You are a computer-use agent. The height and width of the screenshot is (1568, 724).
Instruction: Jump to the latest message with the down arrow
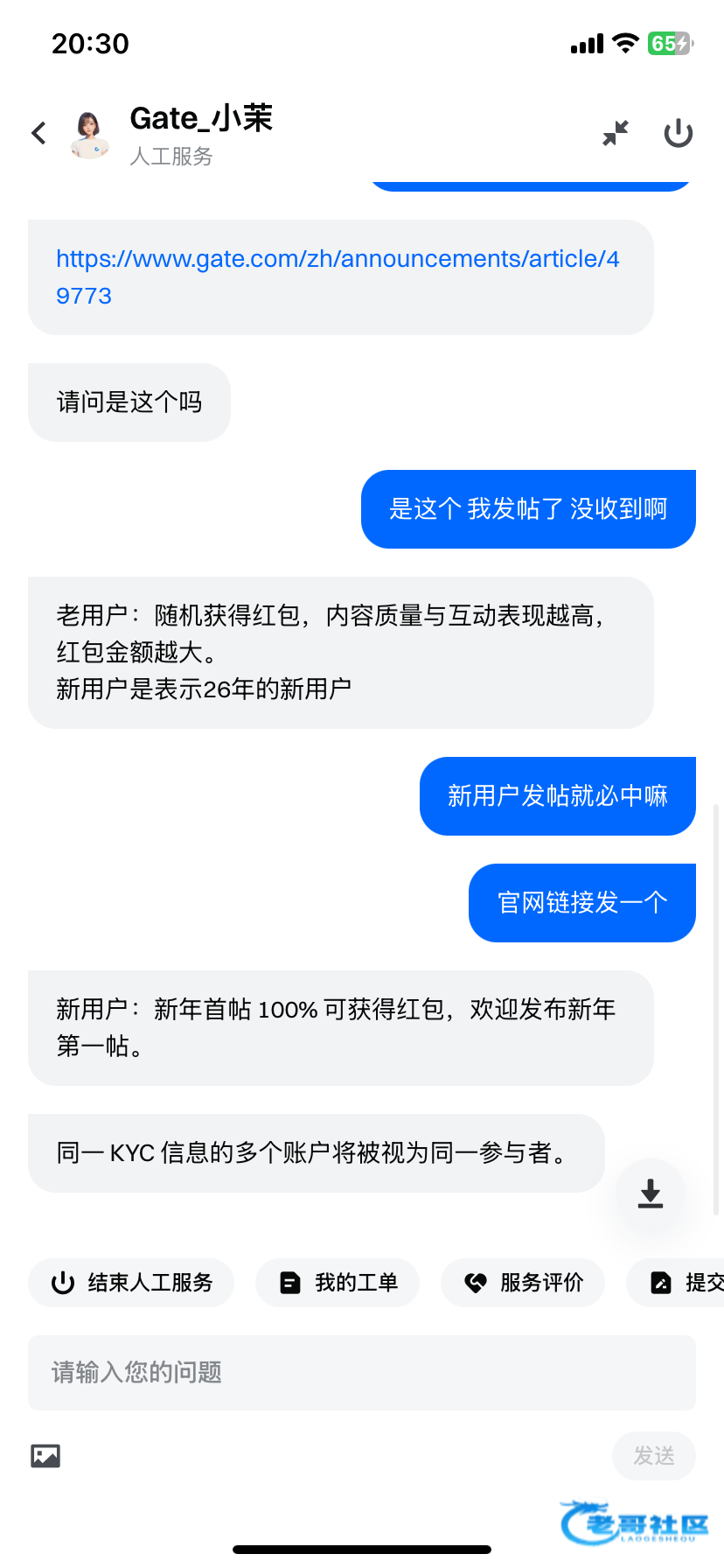tap(650, 1193)
